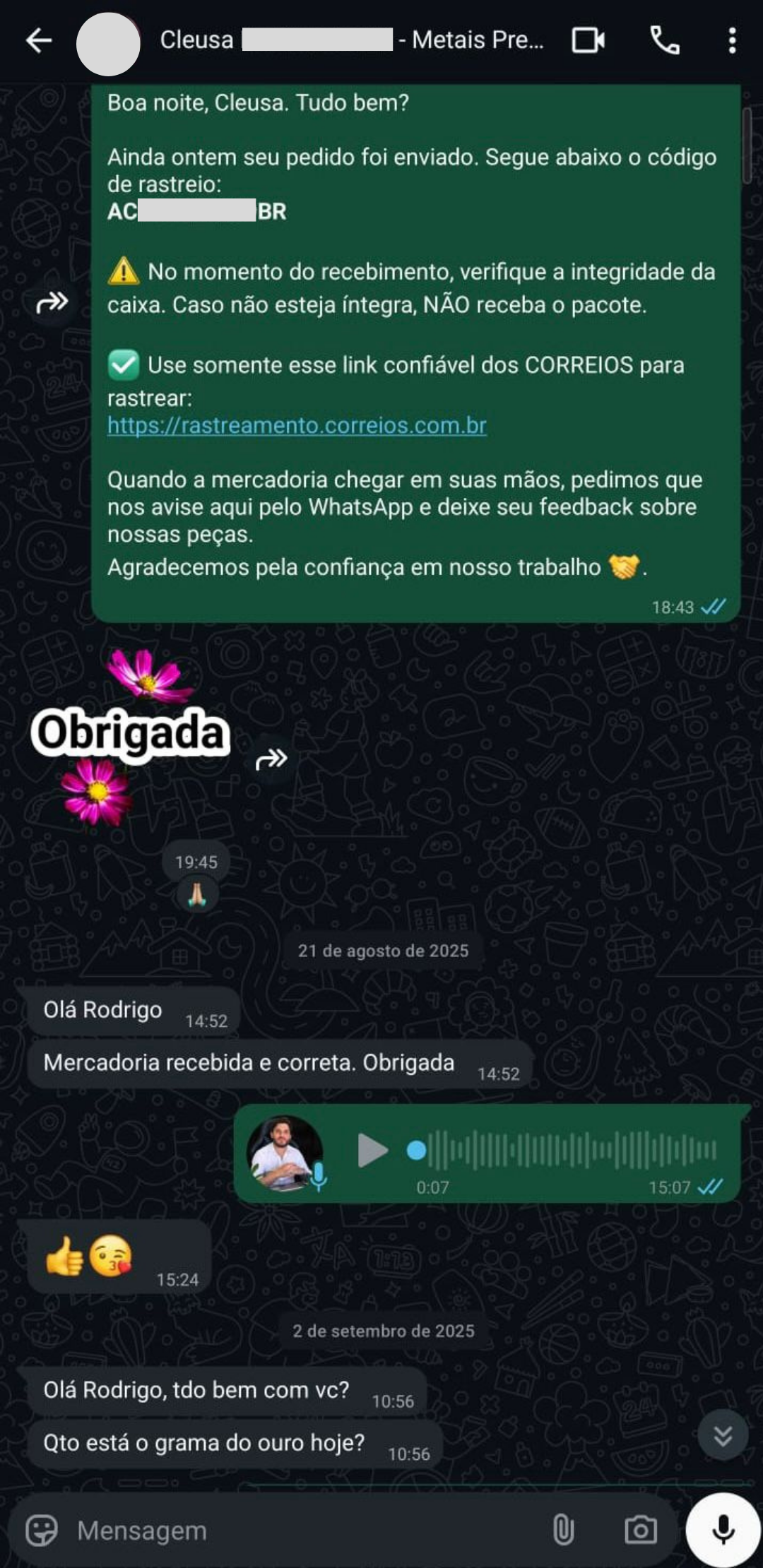Play the 0:07 voice message
The width and height of the screenshot is (763, 1568).
click(372, 1150)
